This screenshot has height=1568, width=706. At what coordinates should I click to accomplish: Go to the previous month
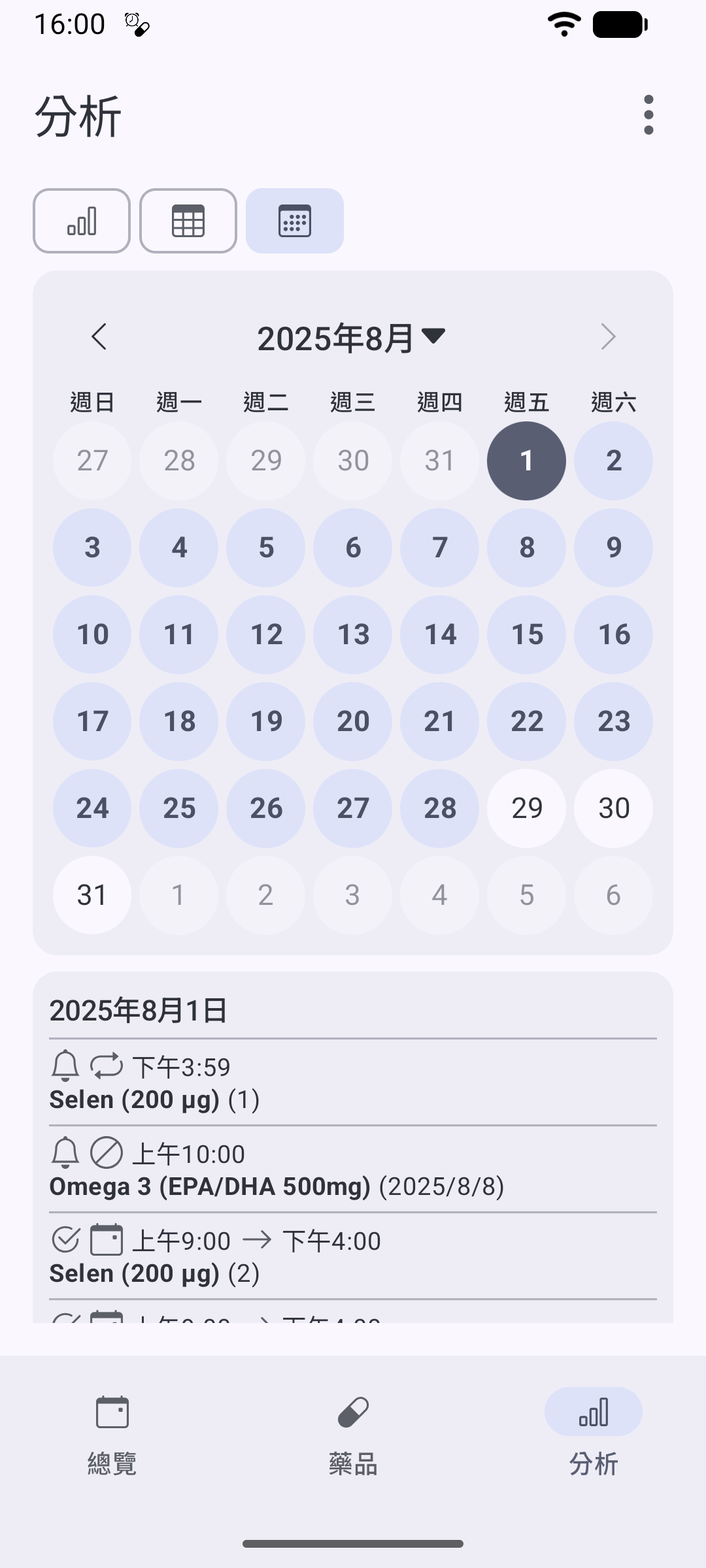pyautogui.click(x=99, y=337)
